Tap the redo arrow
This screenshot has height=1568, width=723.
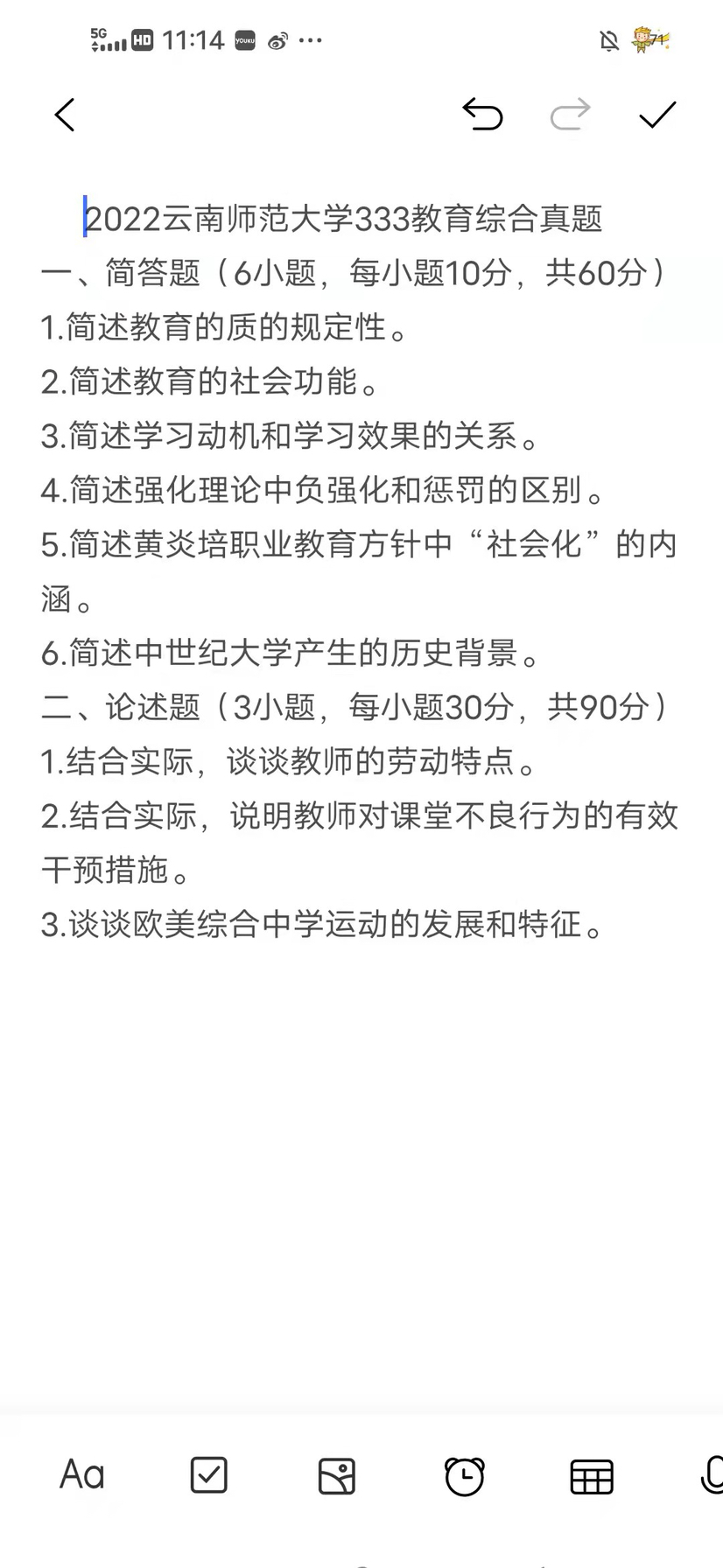570,115
